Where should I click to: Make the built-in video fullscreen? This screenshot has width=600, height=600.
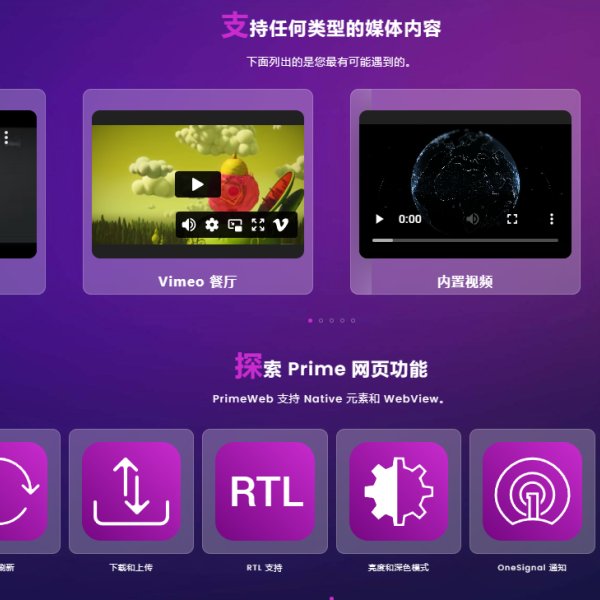pyautogui.click(x=512, y=219)
